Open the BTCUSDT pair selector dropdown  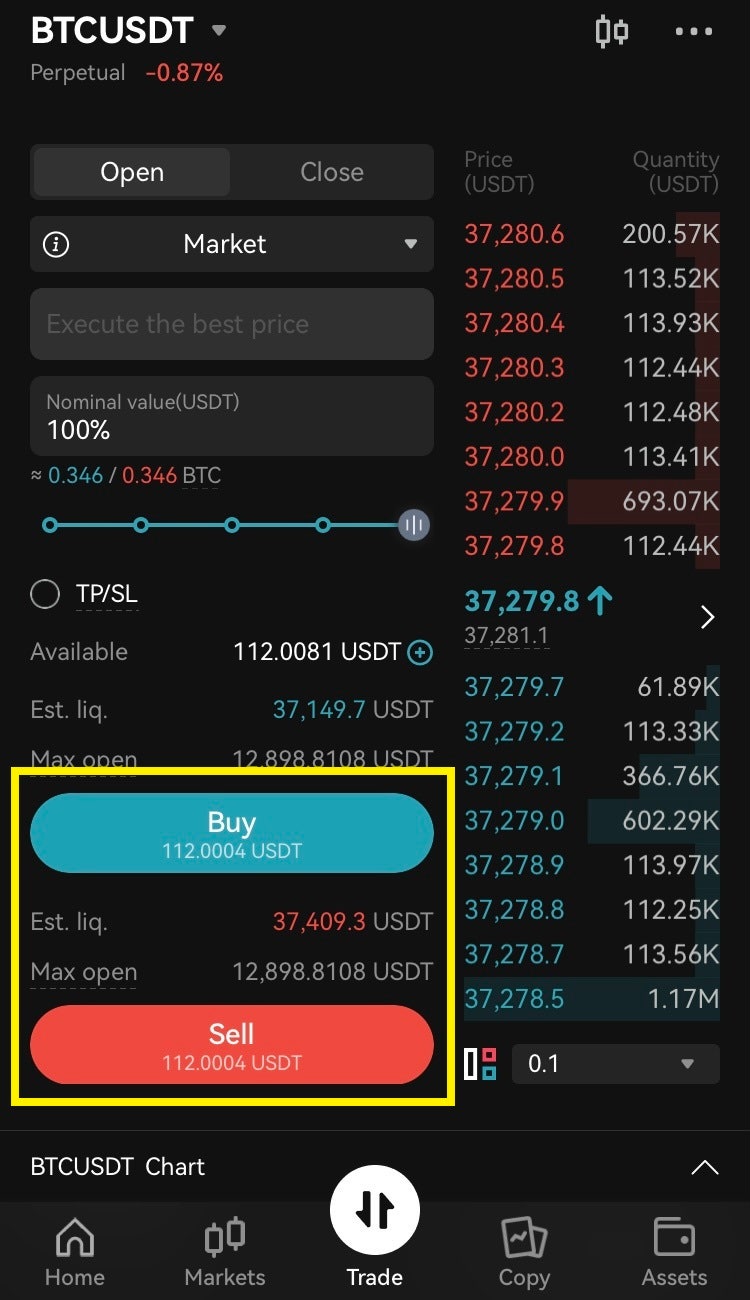(x=219, y=31)
